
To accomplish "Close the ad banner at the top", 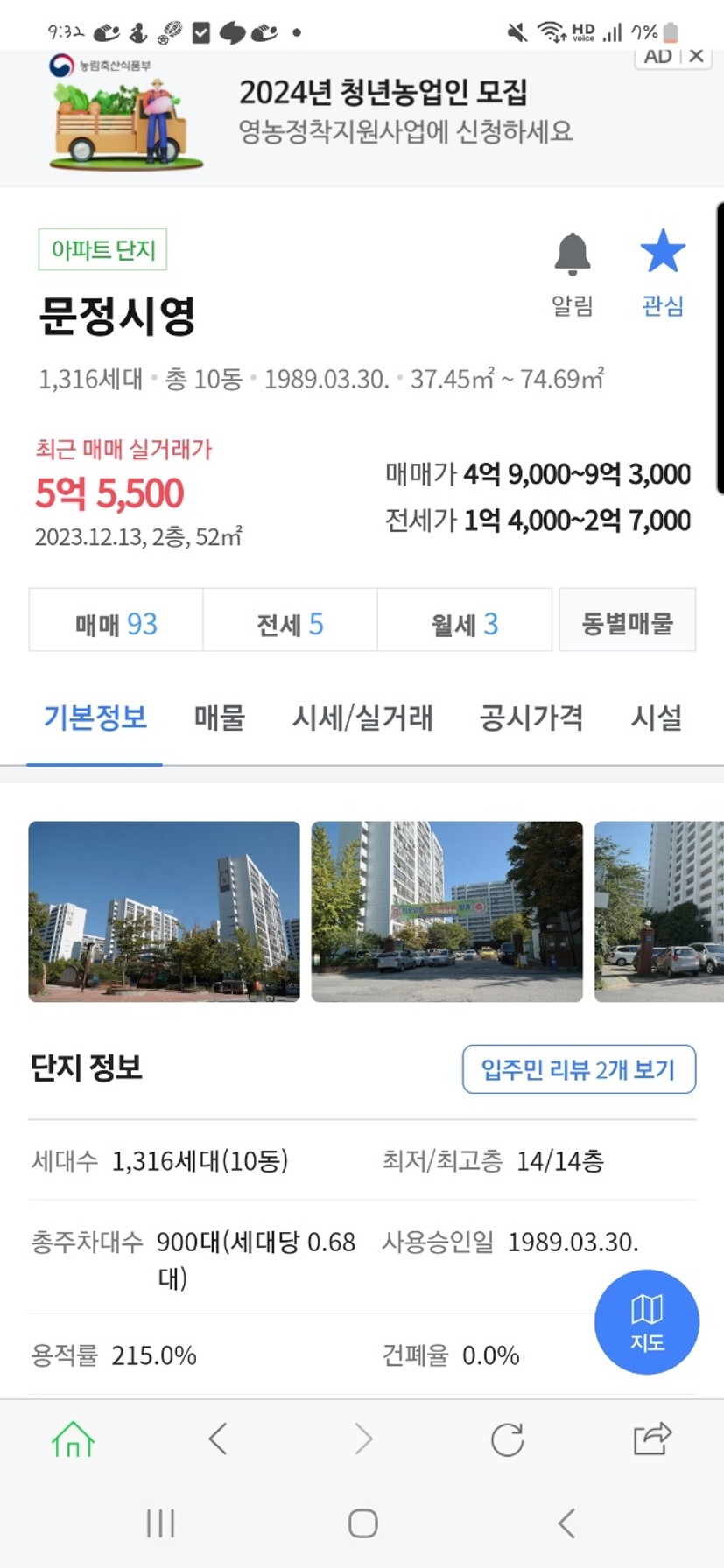I will tap(697, 56).
